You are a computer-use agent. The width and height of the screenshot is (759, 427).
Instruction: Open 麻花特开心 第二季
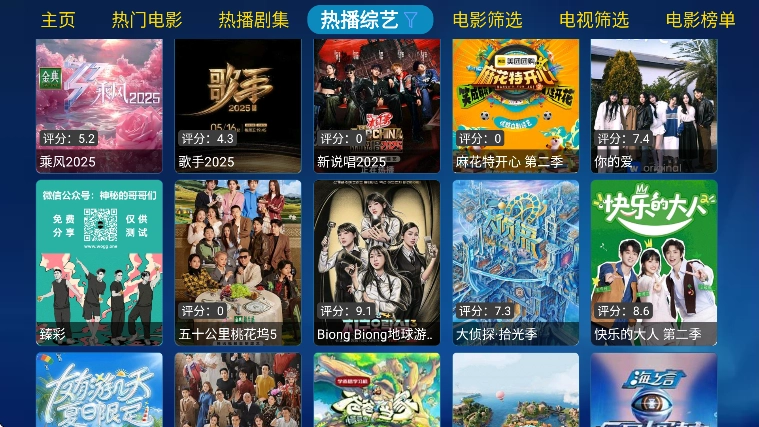pyautogui.click(x=515, y=105)
